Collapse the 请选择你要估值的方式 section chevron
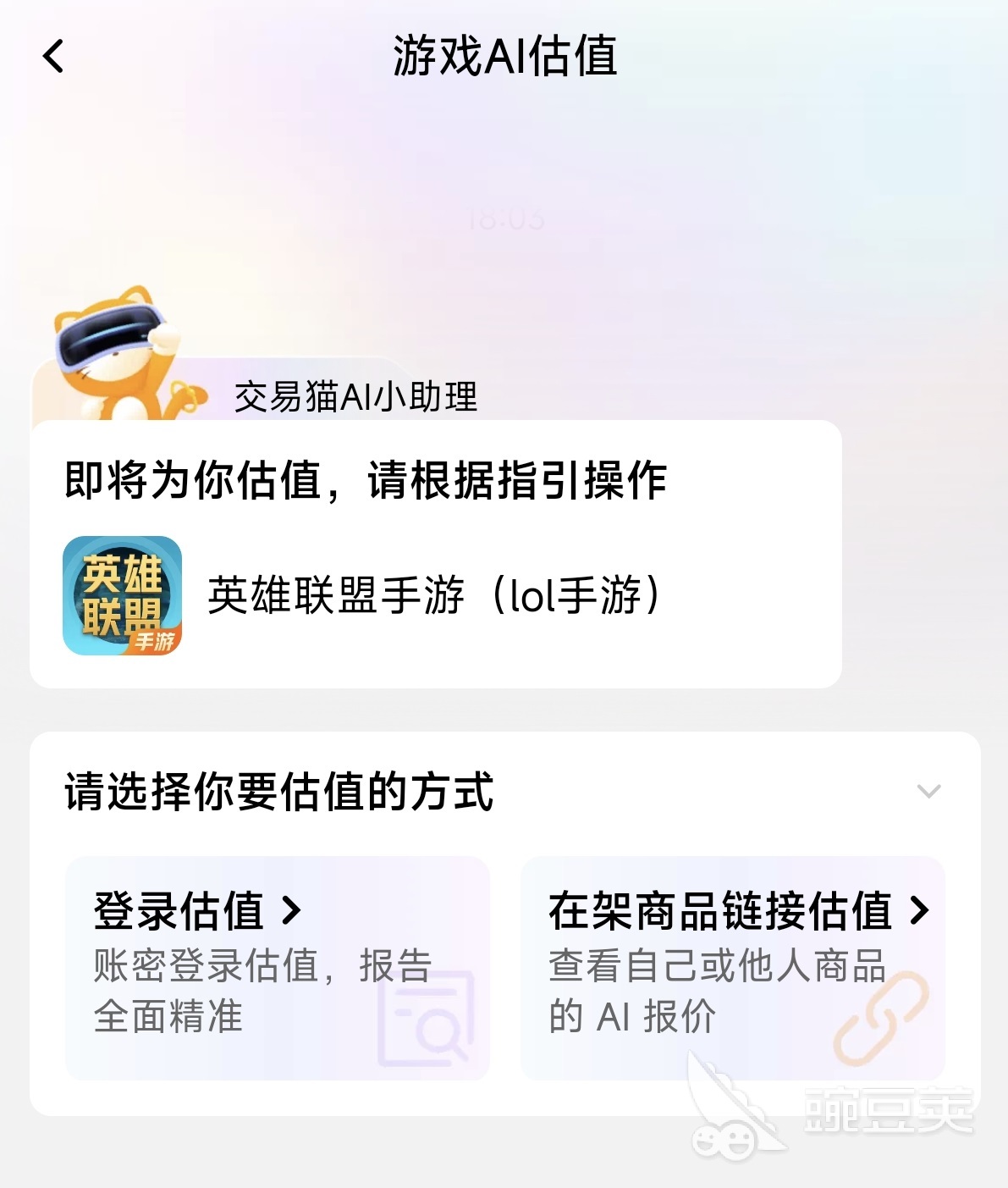Viewport: 1008px width, 1188px height. (928, 792)
